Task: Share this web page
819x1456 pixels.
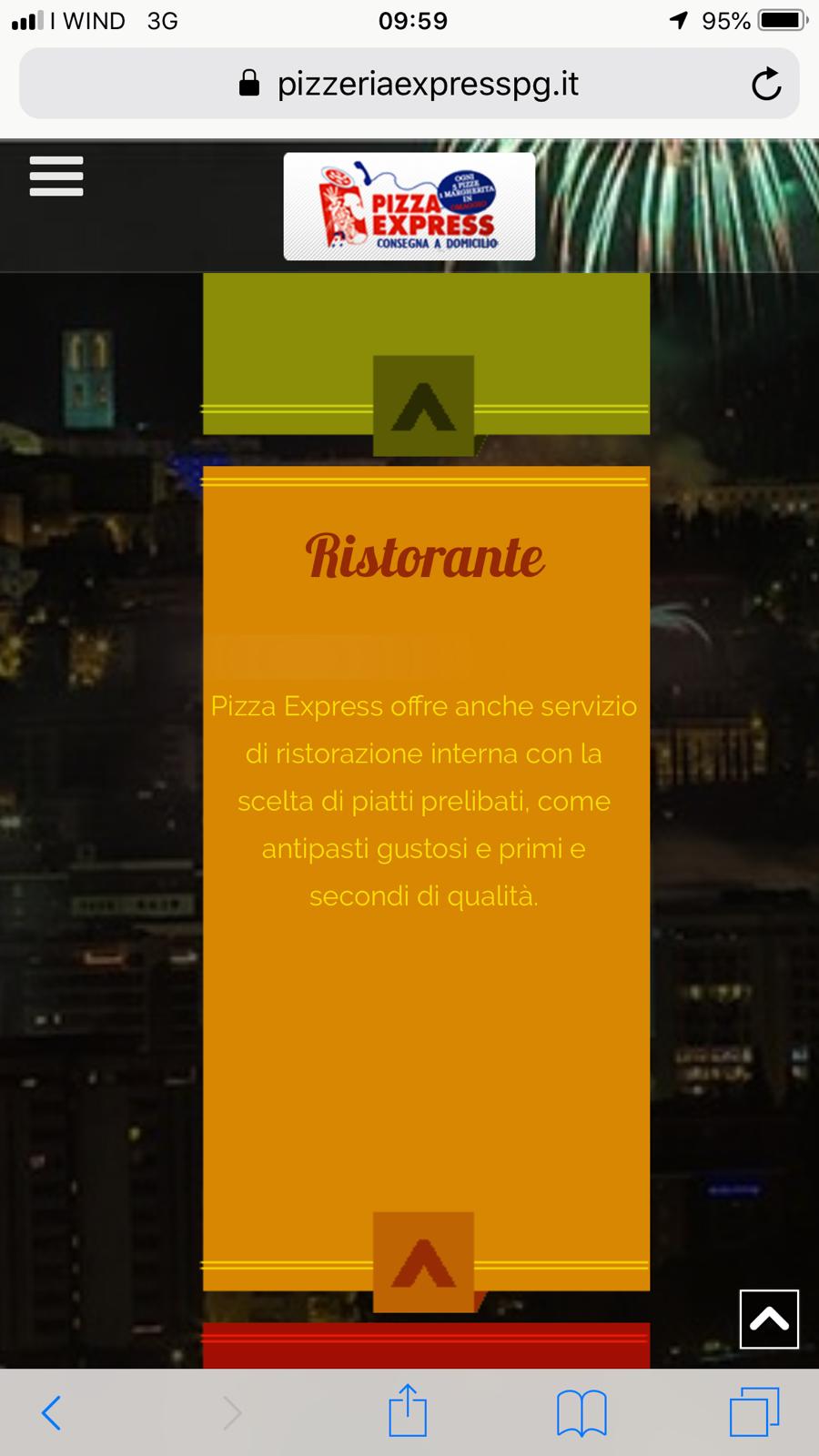Action: click(408, 1410)
